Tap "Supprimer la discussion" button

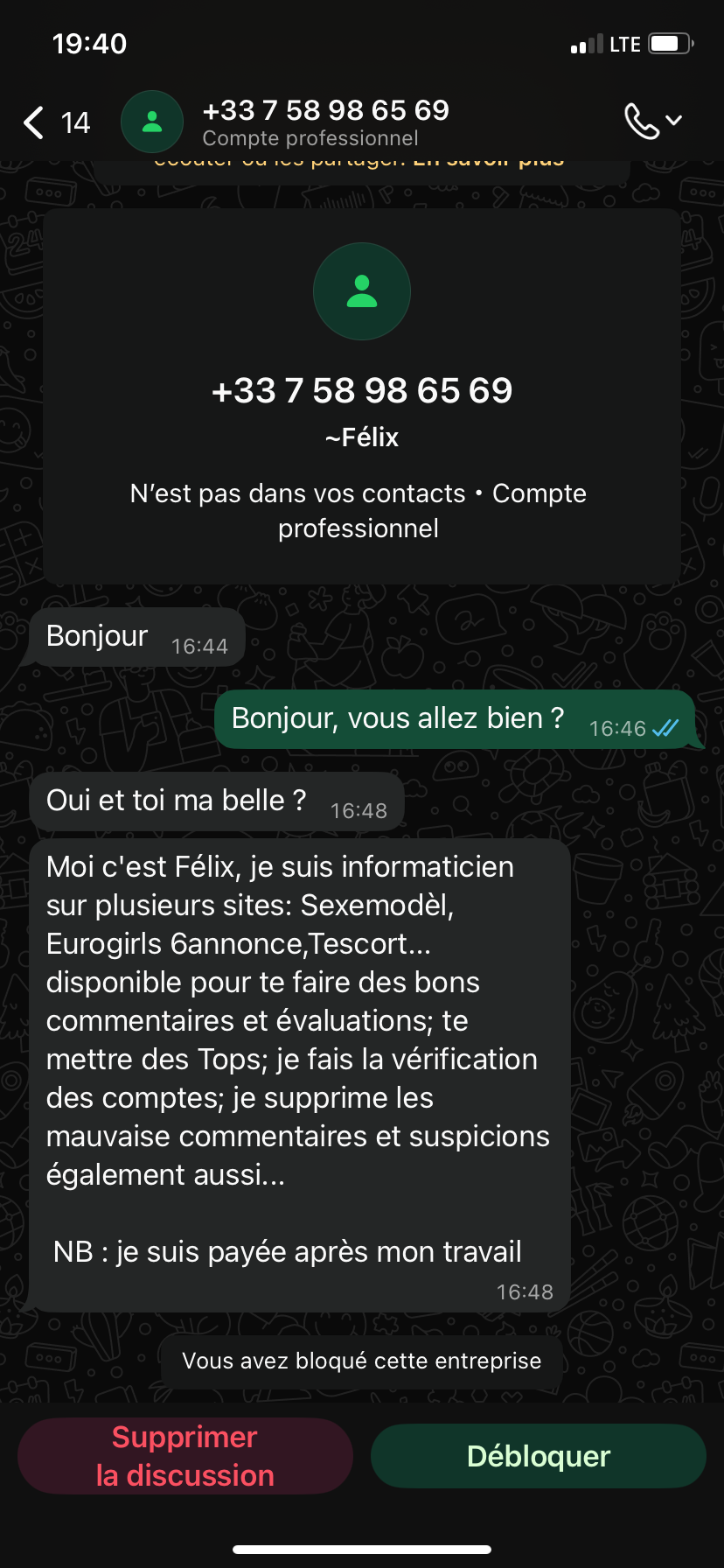tap(185, 1456)
